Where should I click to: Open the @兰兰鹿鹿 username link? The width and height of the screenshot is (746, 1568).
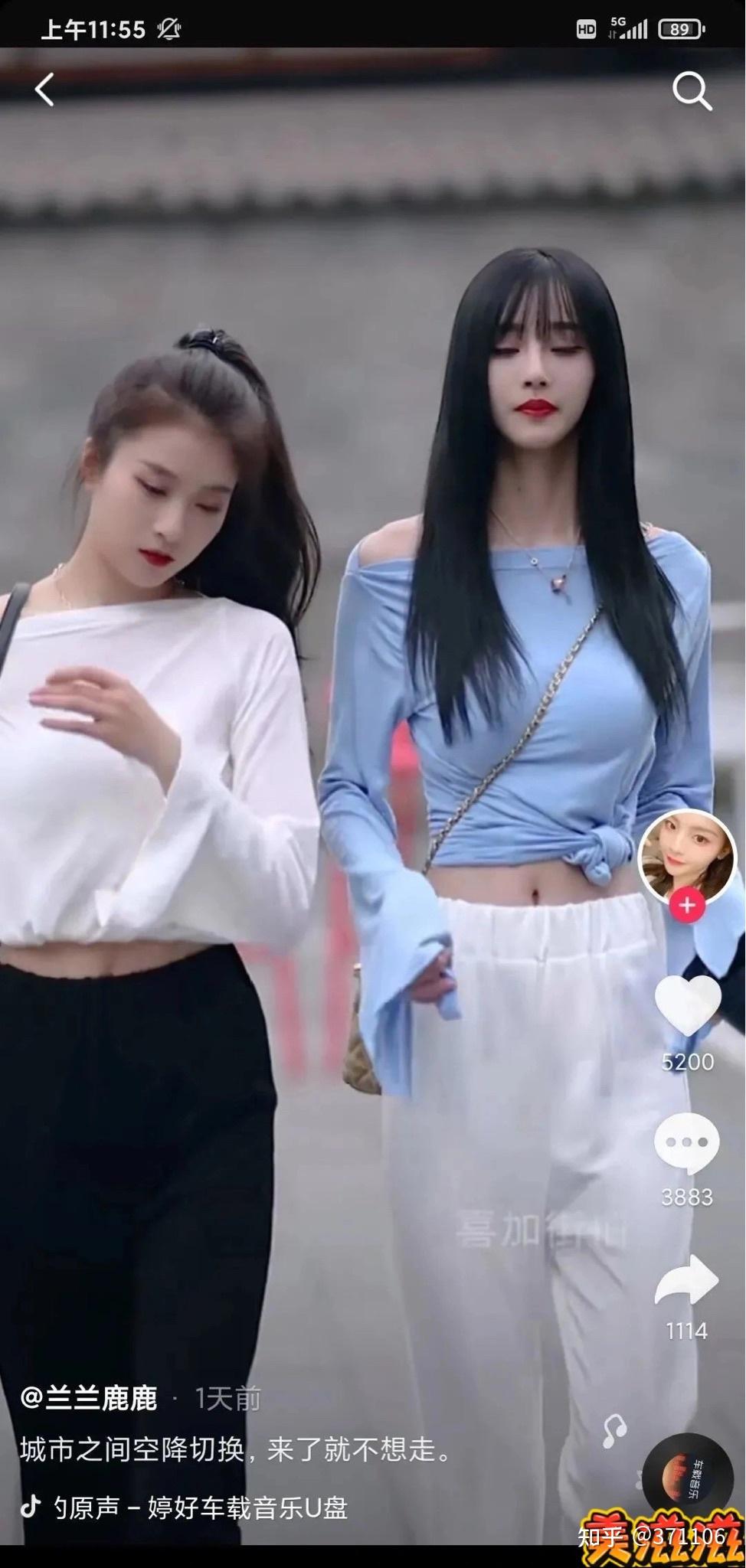tap(89, 1398)
